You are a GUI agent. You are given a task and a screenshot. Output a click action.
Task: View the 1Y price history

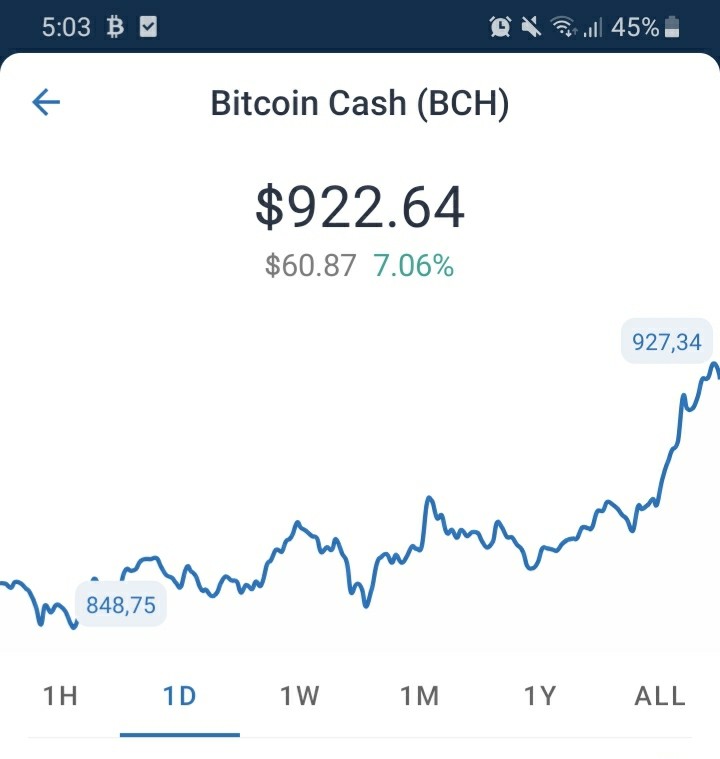coord(540,696)
